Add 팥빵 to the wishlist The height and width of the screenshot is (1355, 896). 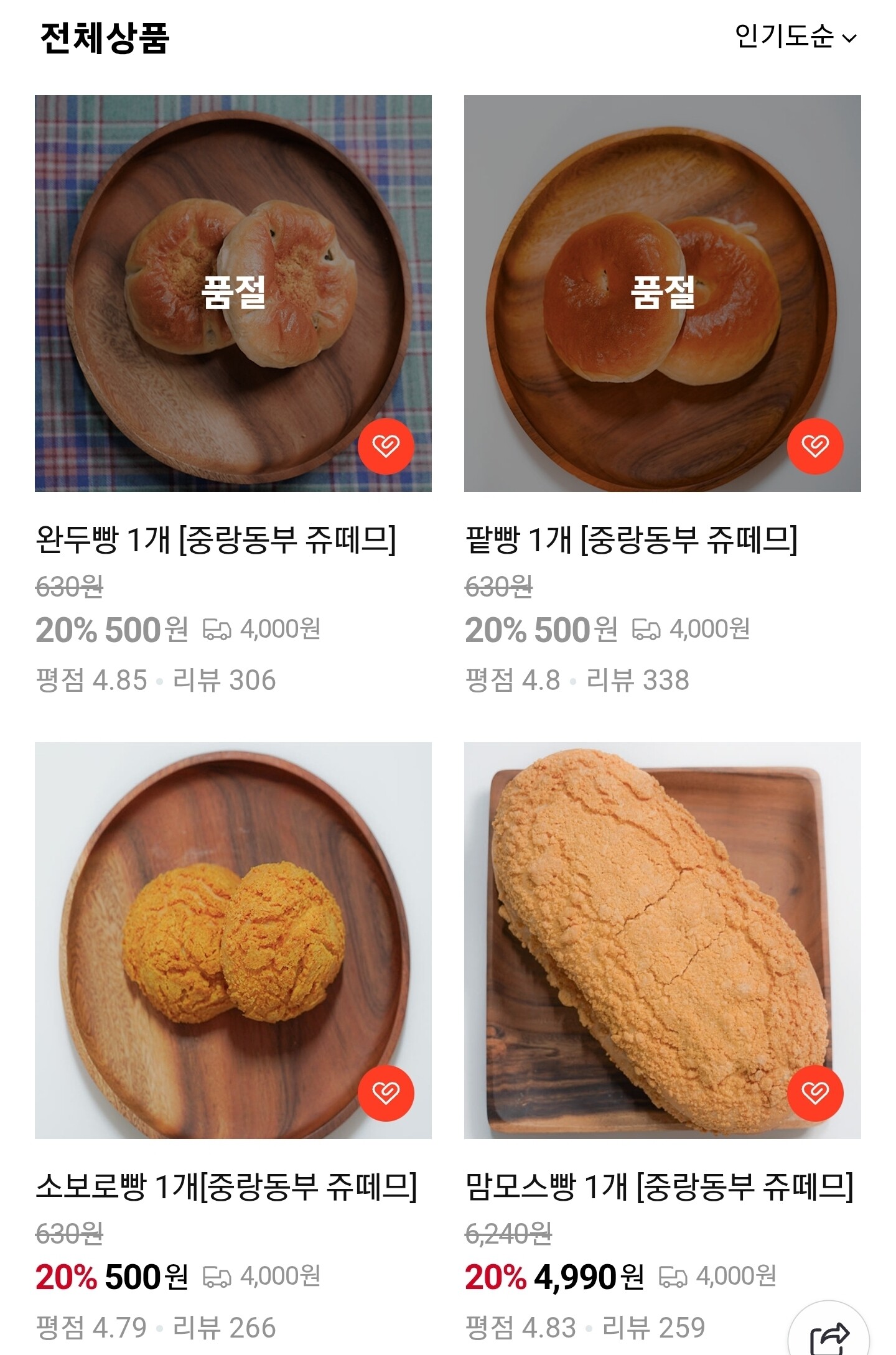815,446
